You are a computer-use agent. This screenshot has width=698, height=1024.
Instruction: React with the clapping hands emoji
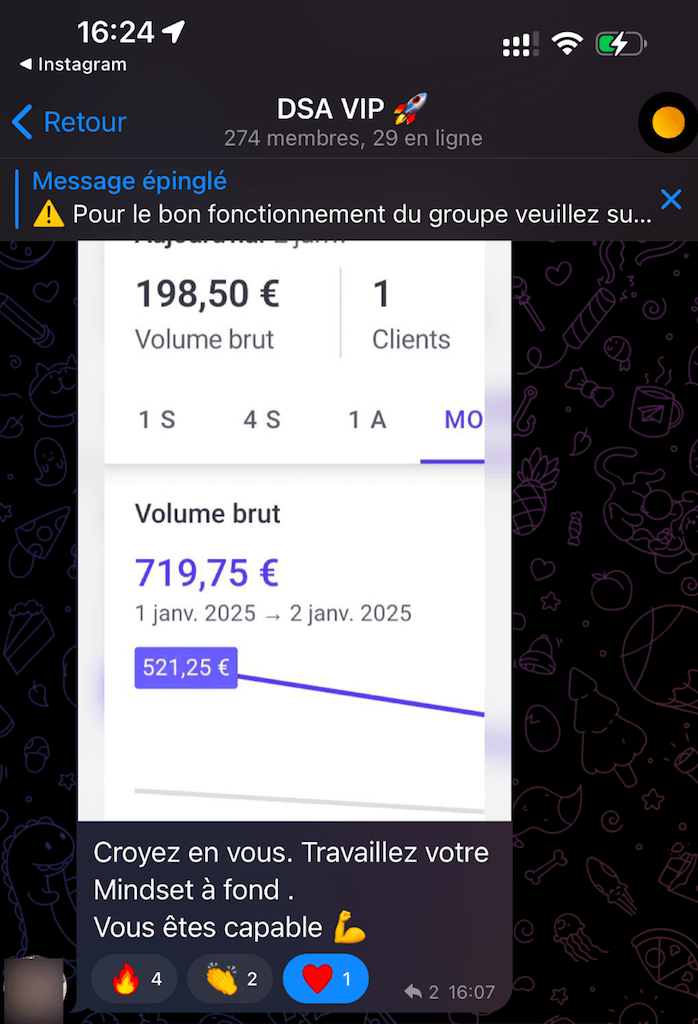click(x=231, y=979)
